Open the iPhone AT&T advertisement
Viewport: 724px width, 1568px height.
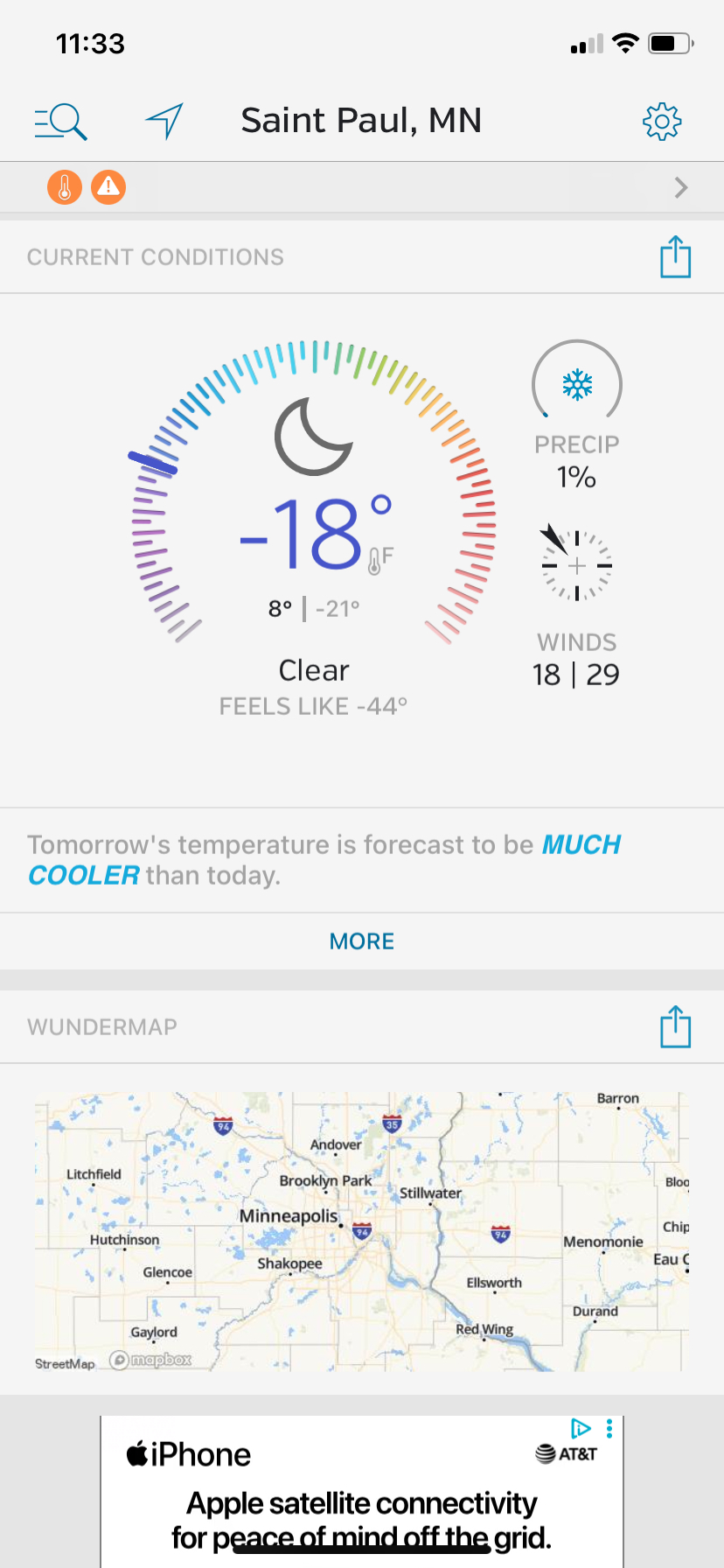click(362, 1496)
